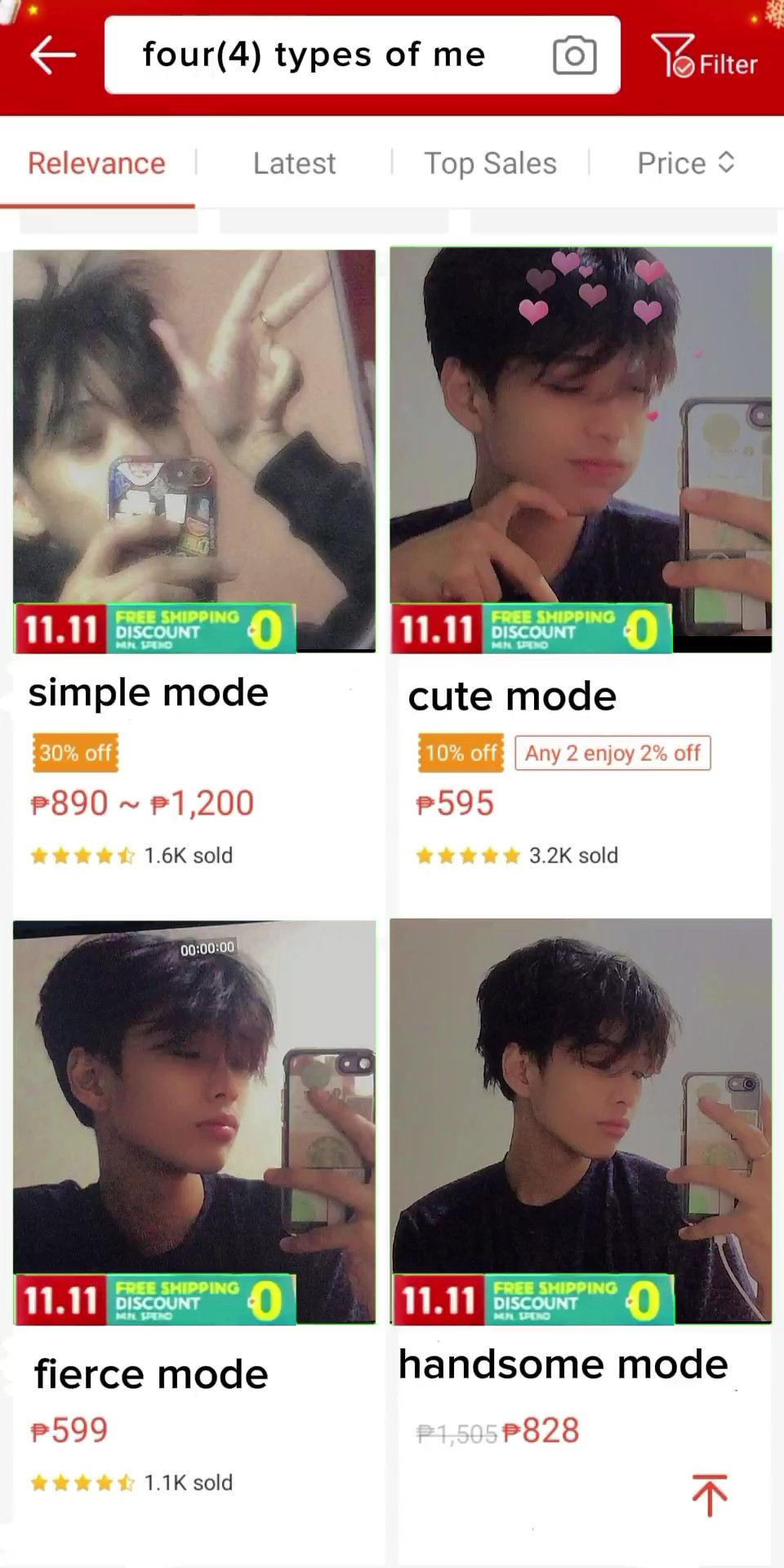Switch to the Top Sales tab
This screenshot has height=1568, width=784.
490,163
